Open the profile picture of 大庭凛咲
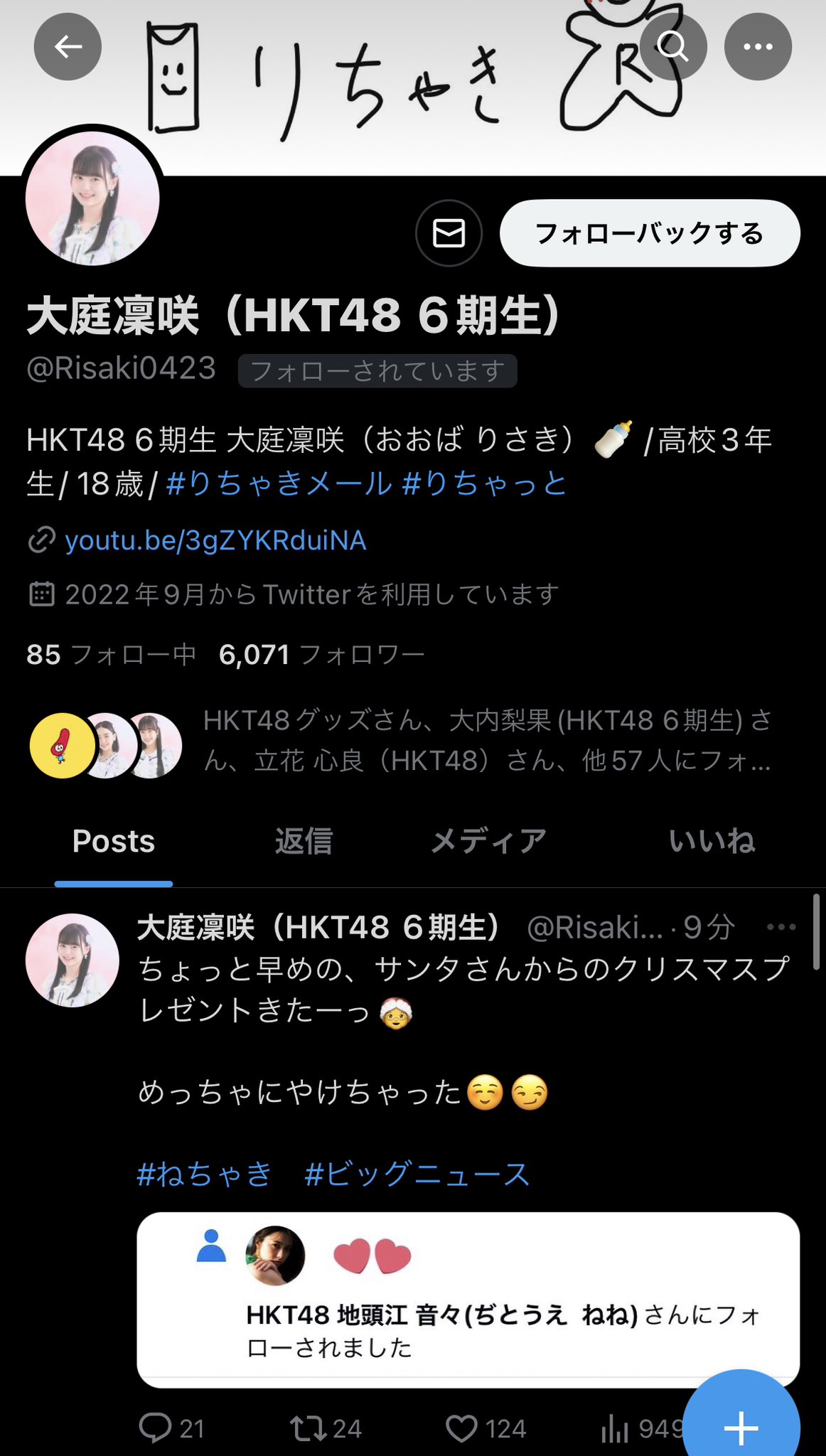Image resolution: width=826 pixels, height=1456 pixels. [x=92, y=198]
